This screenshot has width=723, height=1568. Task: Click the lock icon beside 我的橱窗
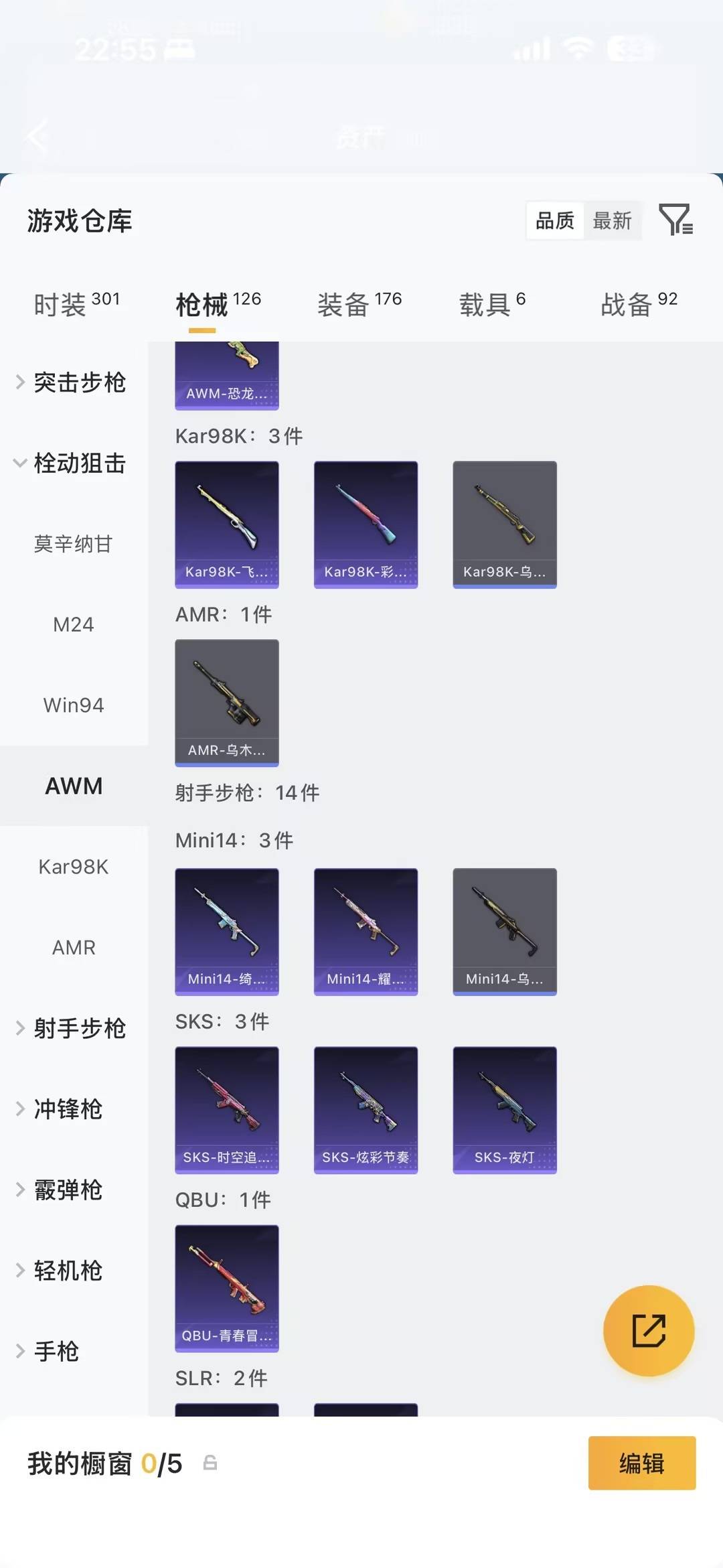tap(212, 1464)
